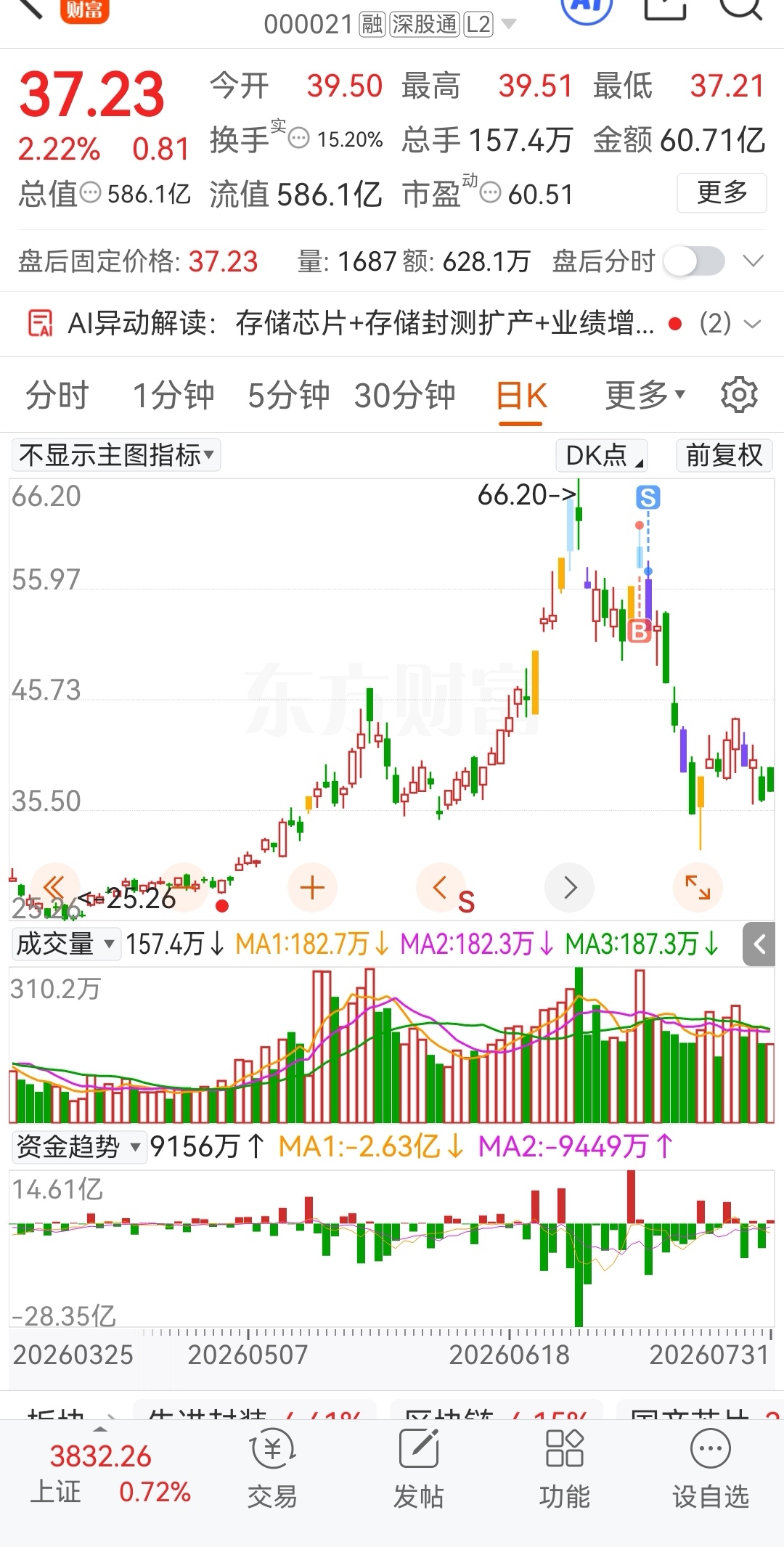
Task: Select the 30分钟 chart tab
Action: [404, 396]
